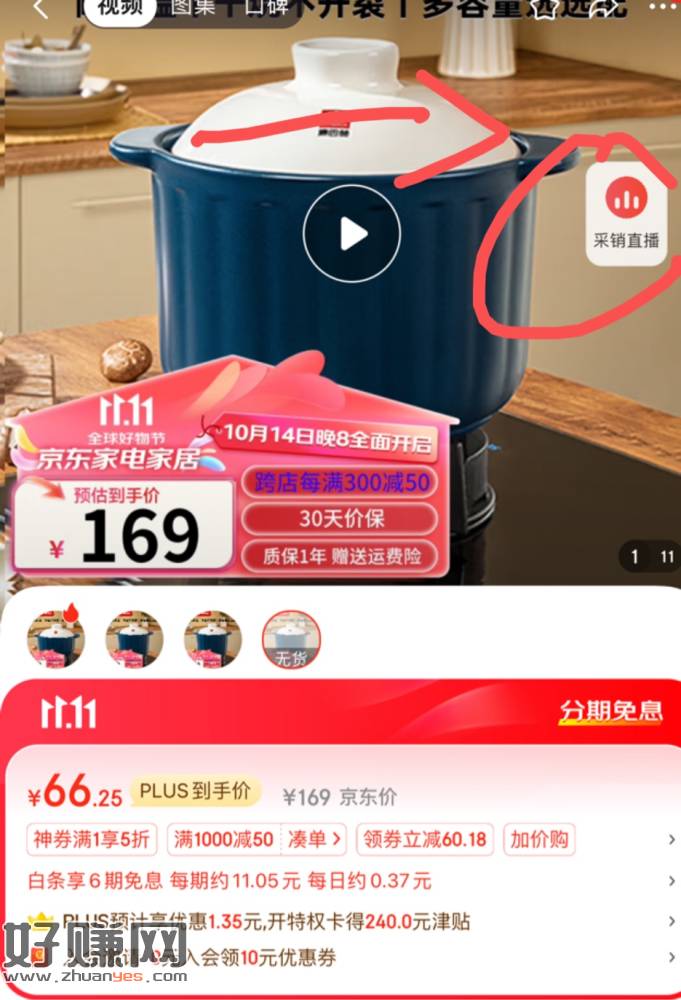
Task: Open the overflow menu dots
Action: coord(661,8)
